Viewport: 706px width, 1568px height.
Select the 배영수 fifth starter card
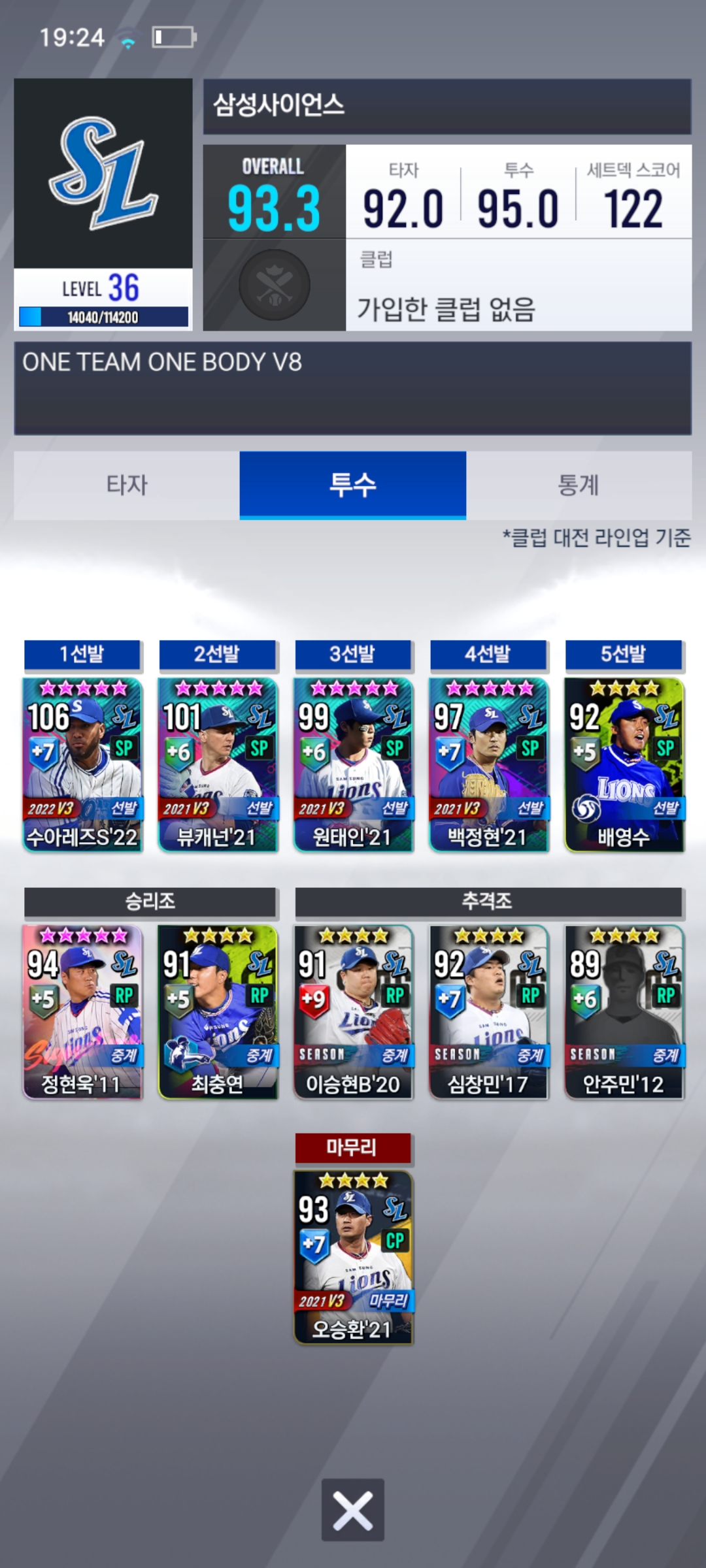pyautogui.click(x=624, y=764)
